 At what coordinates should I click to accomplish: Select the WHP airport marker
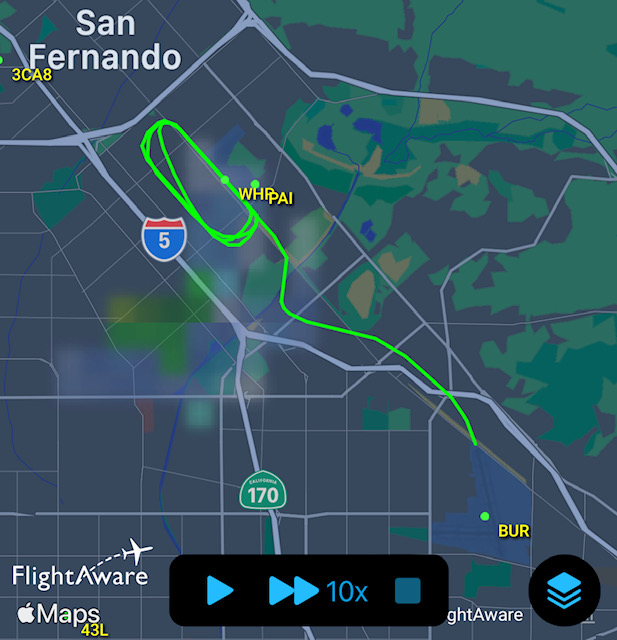(225, 179)
